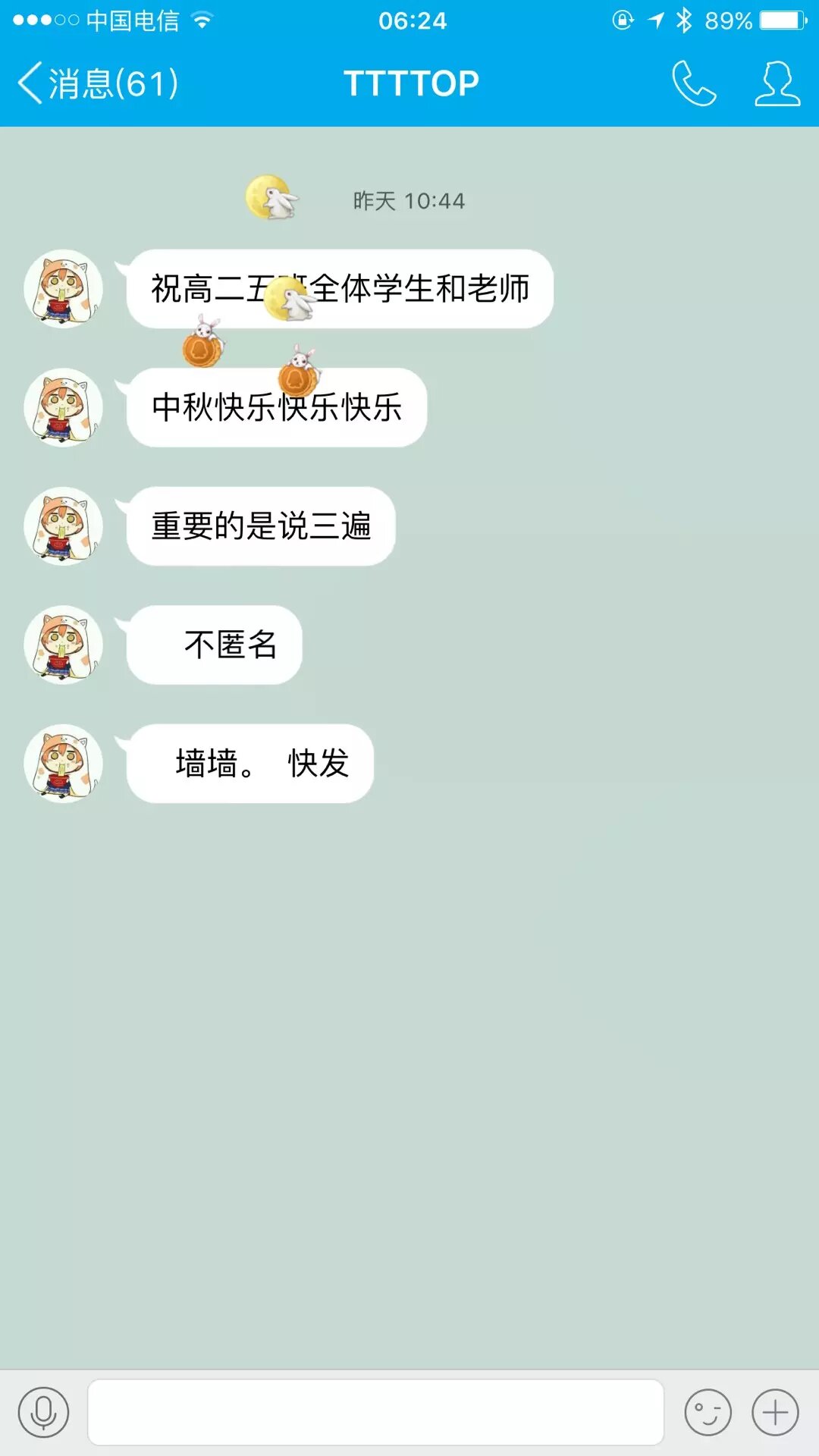This screenshot has width=819, height=1456.
Task: Tap the voice input microphone
Action: 44,1412
